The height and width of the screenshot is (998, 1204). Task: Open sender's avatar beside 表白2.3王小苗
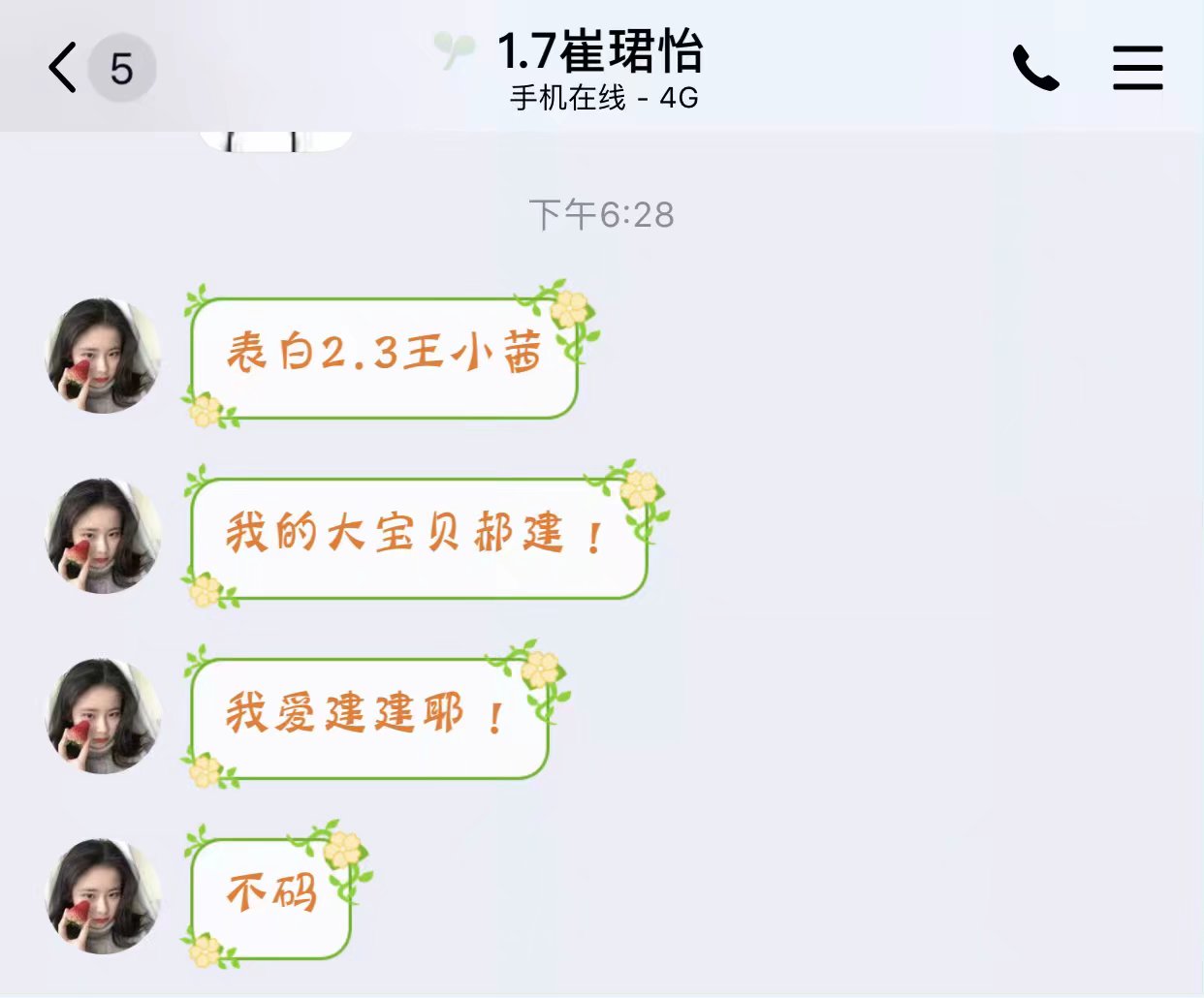(104, 356)
